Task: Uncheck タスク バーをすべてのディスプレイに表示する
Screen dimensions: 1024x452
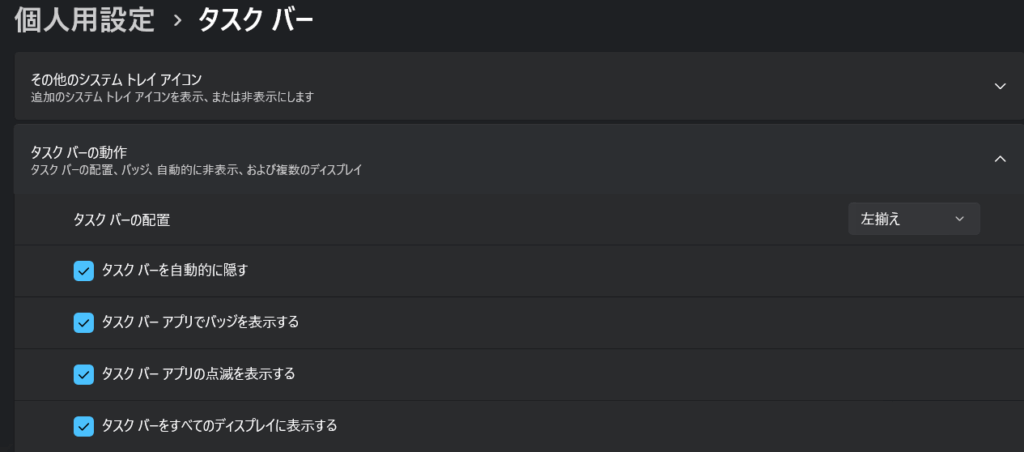Action: [x=84, y=426]
